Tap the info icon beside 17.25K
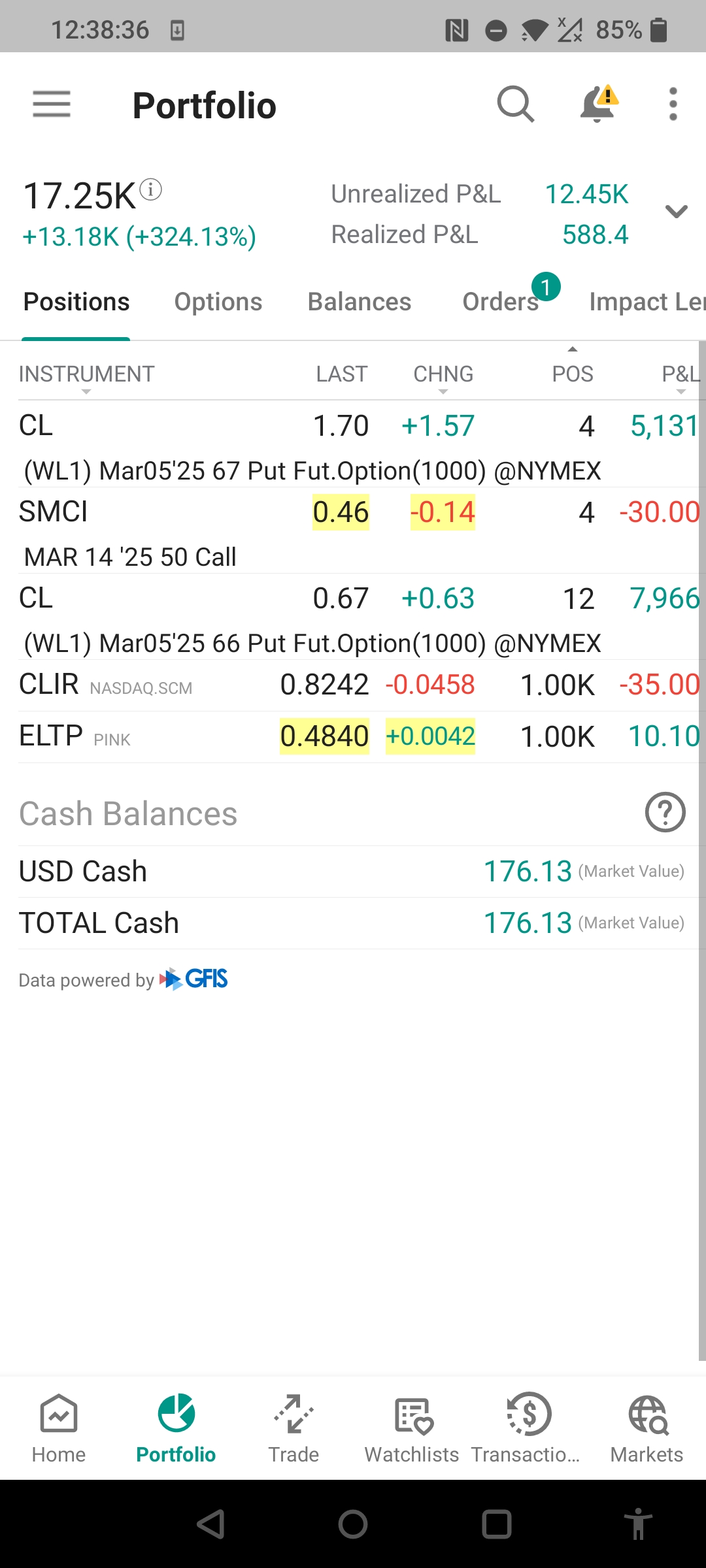This screenshot has height=1568, width=706. (151, 190)
